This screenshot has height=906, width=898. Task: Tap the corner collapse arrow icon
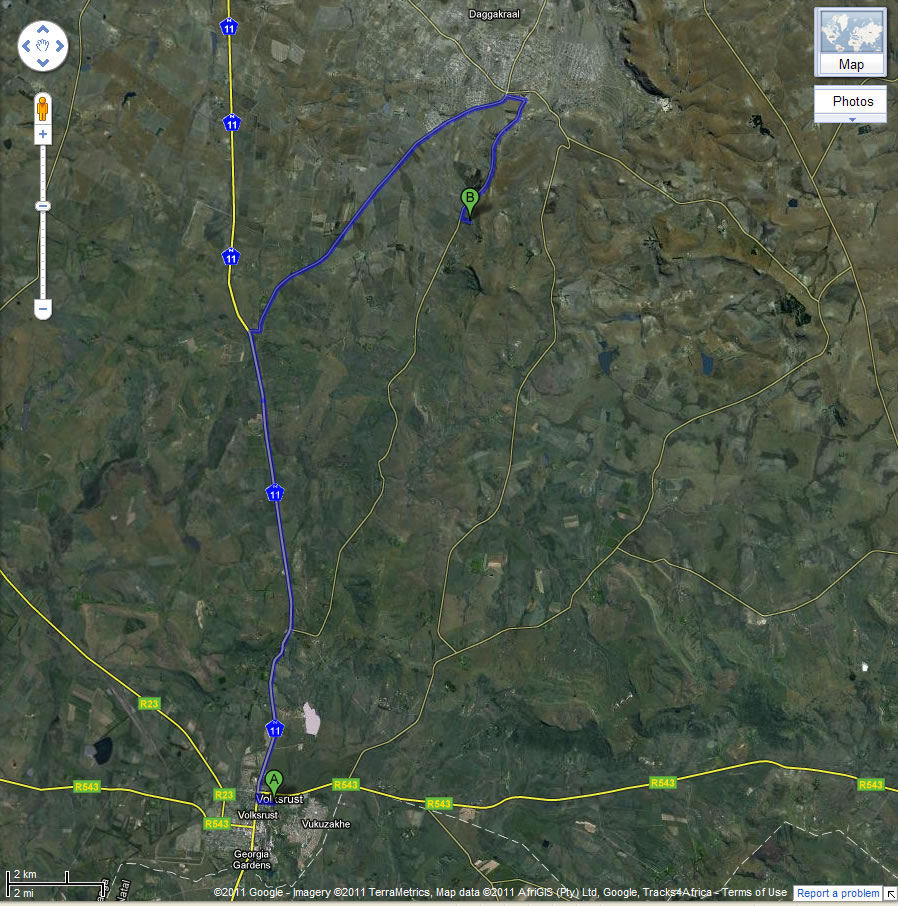(x=891, y=894)
